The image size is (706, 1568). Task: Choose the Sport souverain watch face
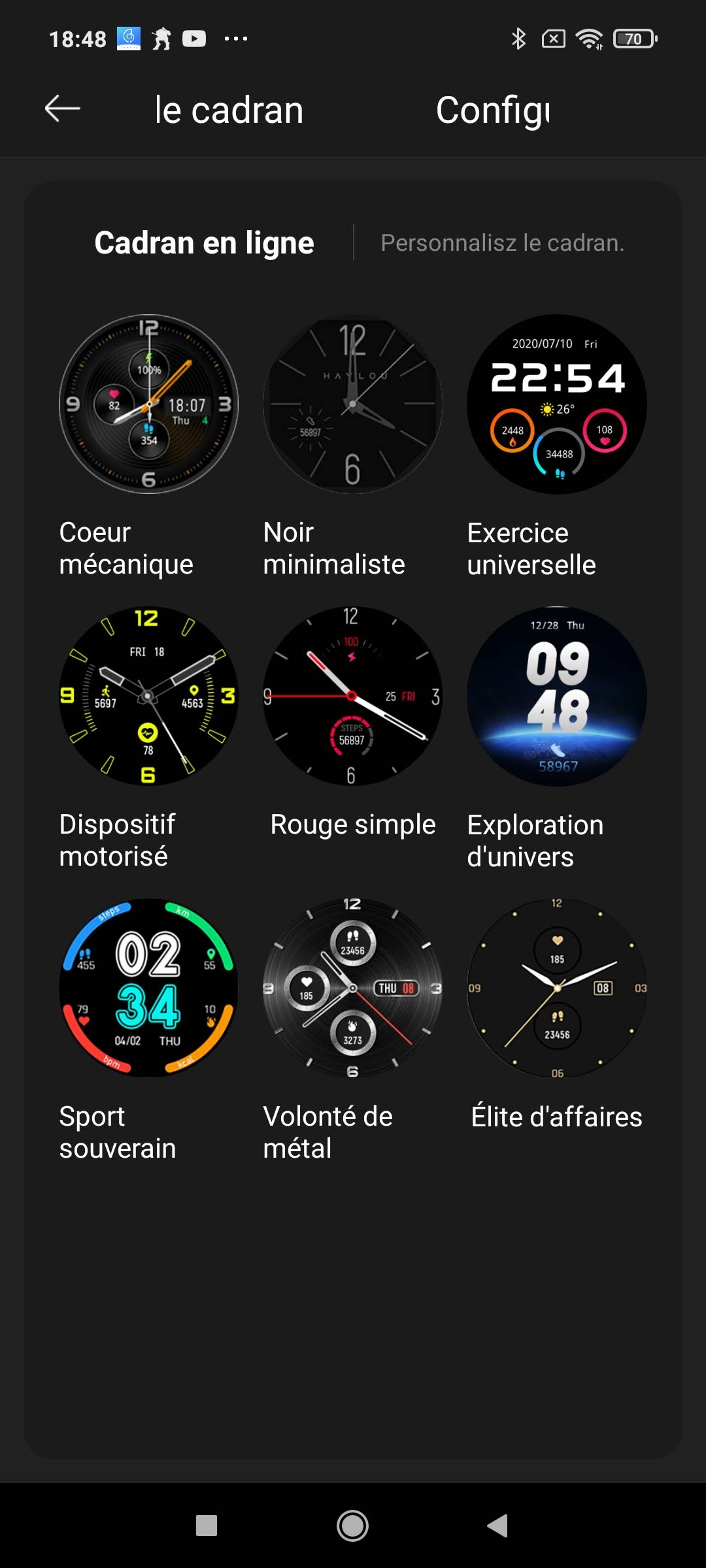click(x=149, y=988)
